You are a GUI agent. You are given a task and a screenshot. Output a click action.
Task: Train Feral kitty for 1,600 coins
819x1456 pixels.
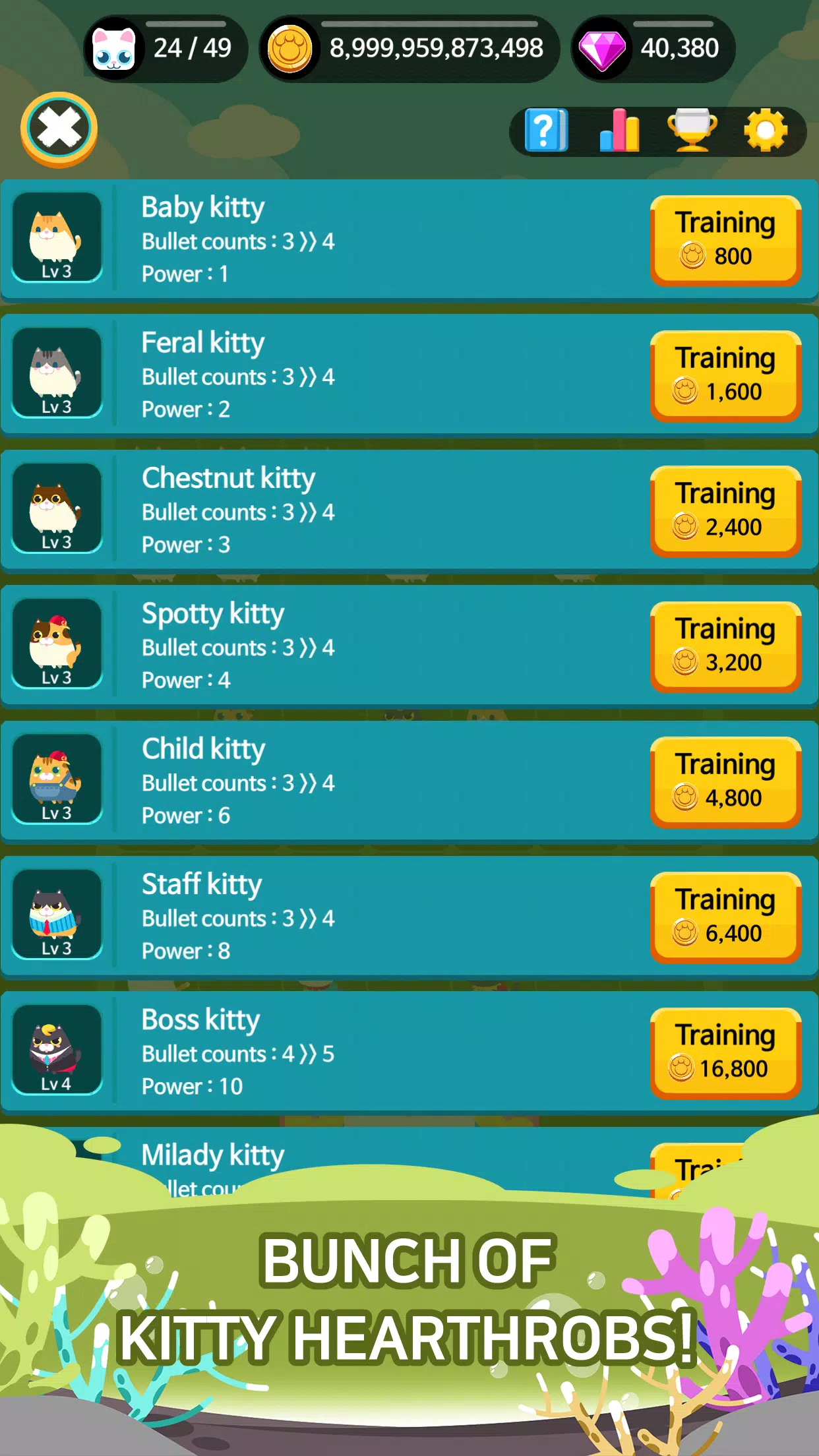(x=725, y=375)
